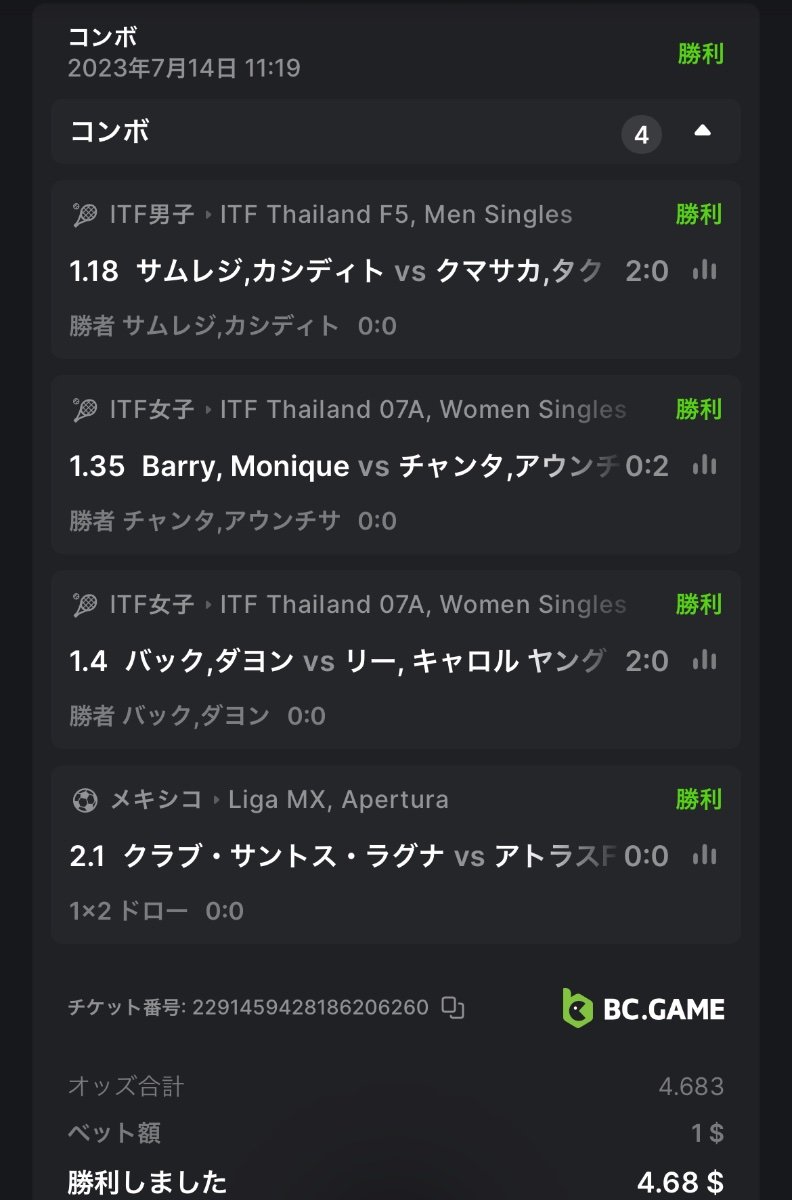The image size is (792, 1200).
Task: Open stats for Barry, Monique match
Action: (x=705, y=465)
